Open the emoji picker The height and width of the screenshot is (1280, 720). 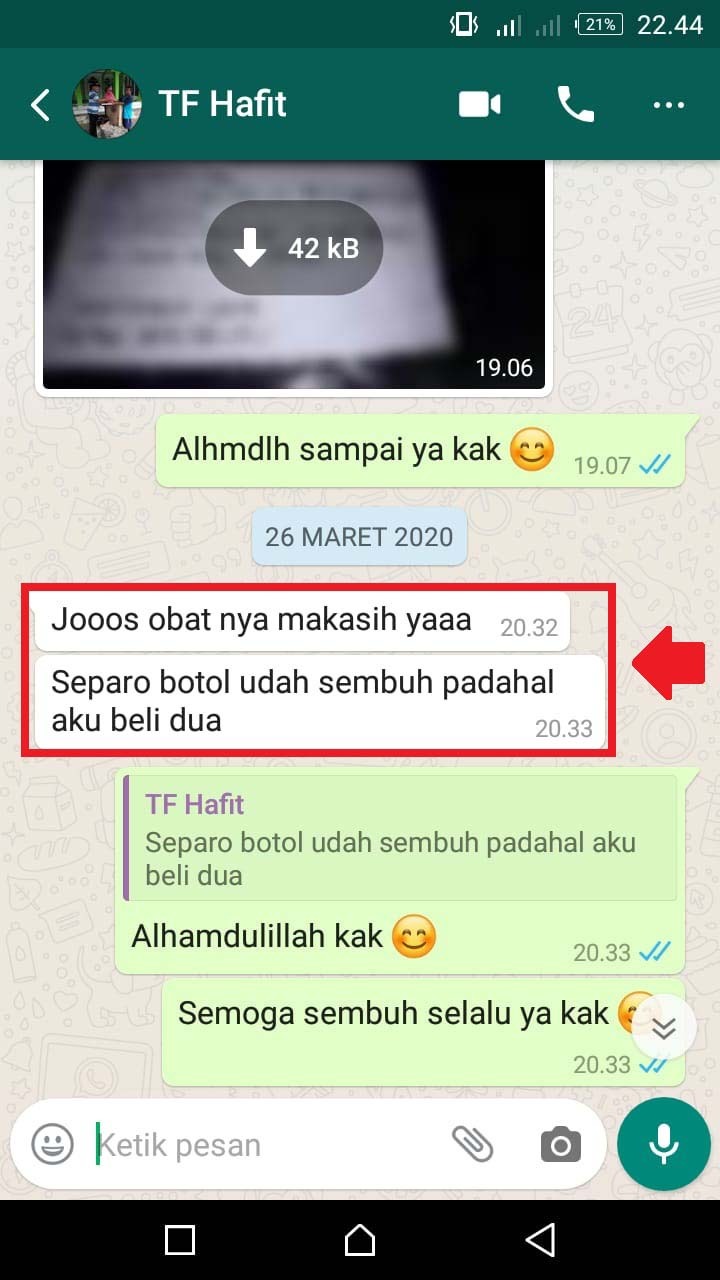point(52,1144)
